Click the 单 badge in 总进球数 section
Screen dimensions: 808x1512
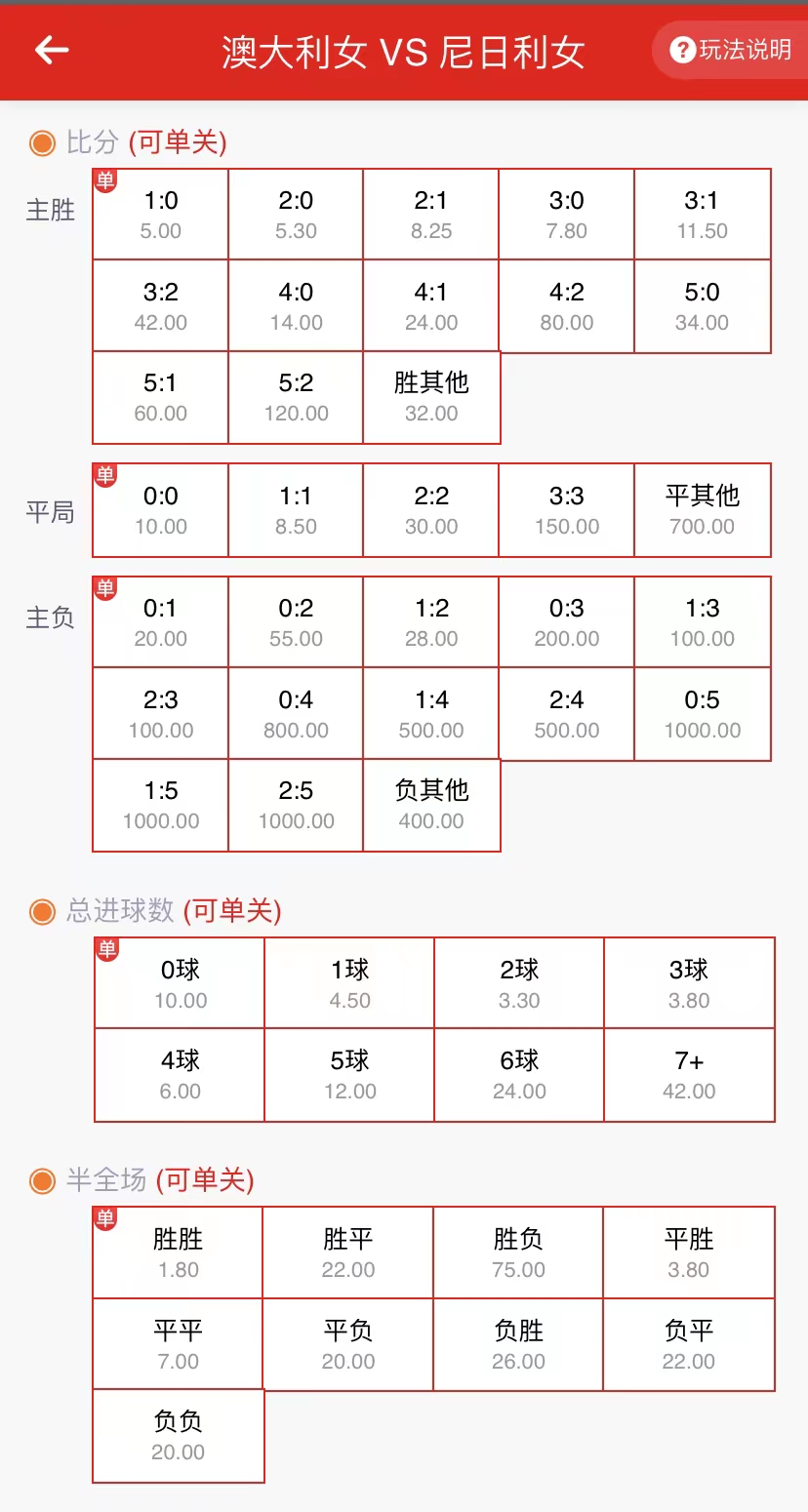(107, 945)
